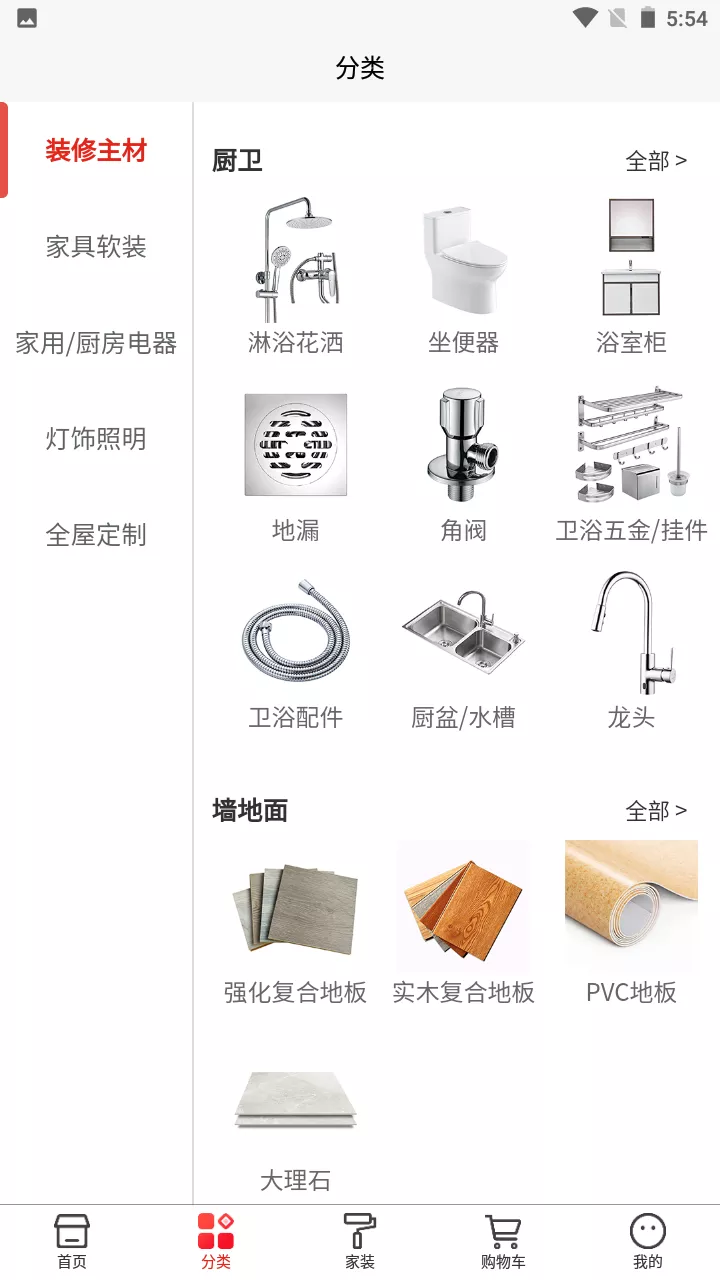Viewport: 720px width, 1280px height.
Task: Open the 灯饰照明 category
Action: (96, 439)
